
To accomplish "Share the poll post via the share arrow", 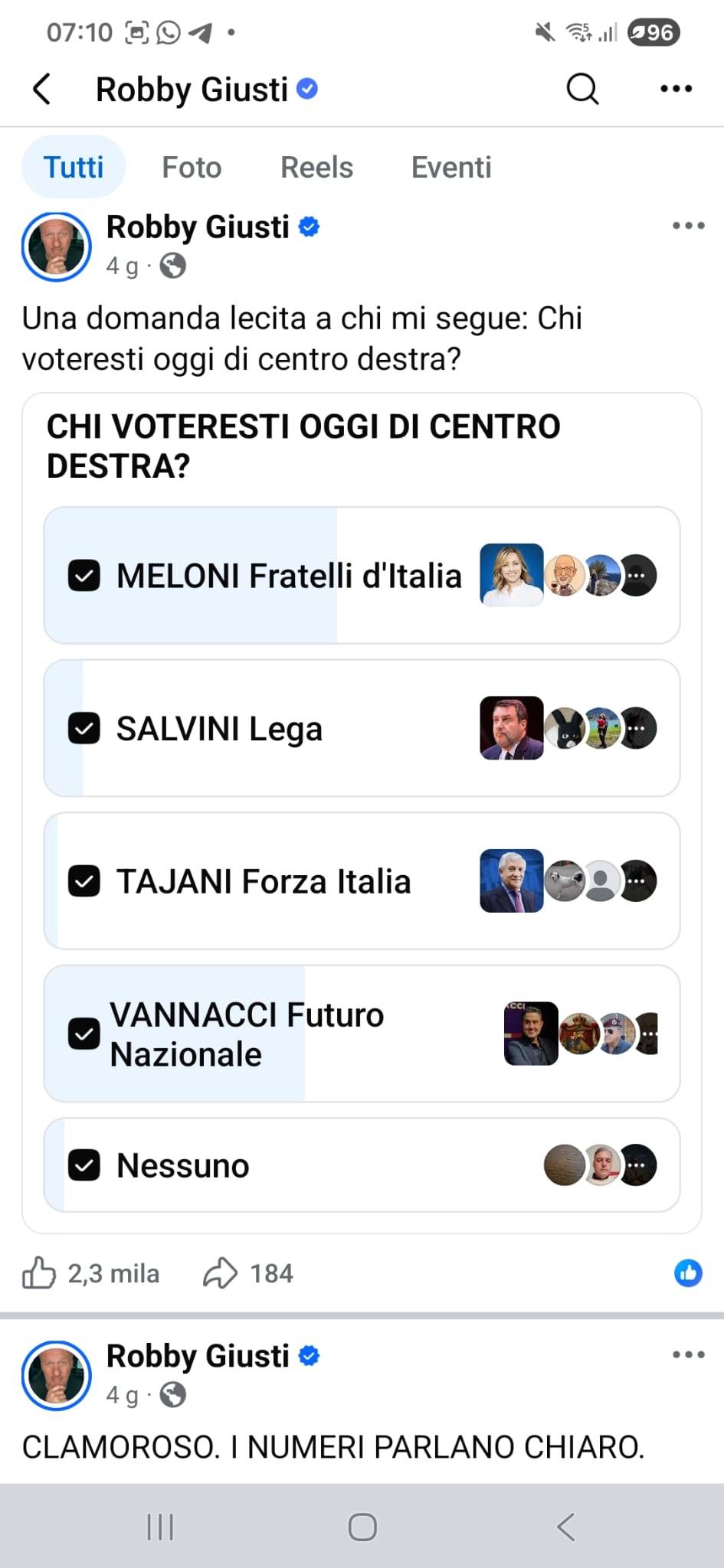I will pyautogui.click(x=222, y=1273).
